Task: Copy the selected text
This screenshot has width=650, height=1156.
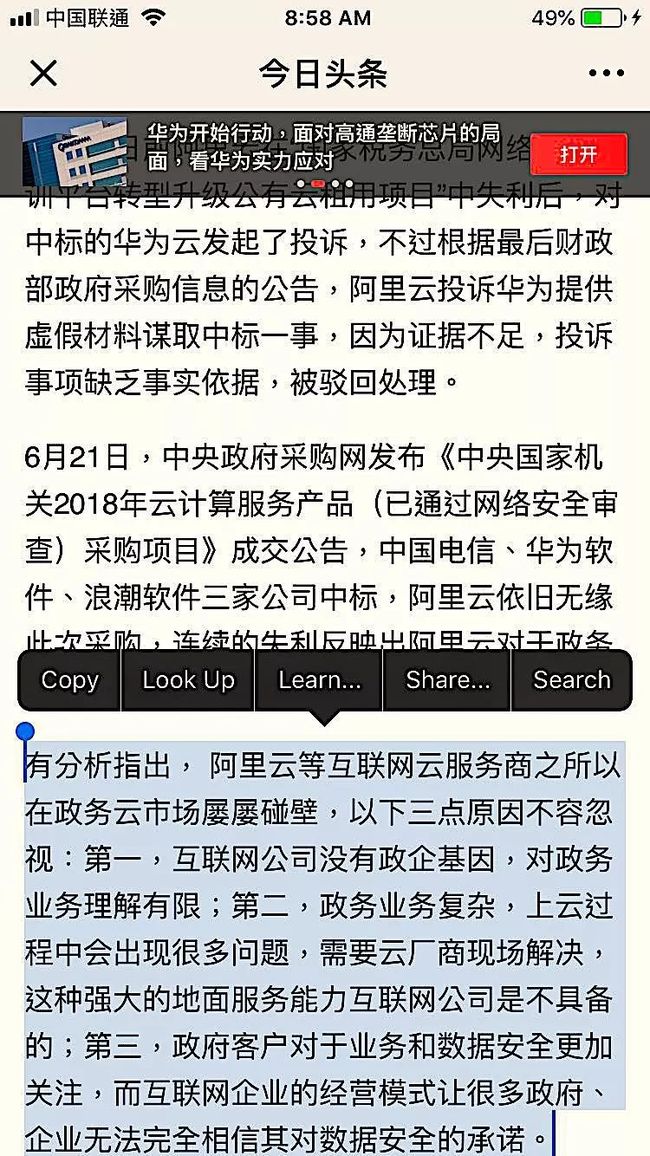Action: click(x=69, y=680)
